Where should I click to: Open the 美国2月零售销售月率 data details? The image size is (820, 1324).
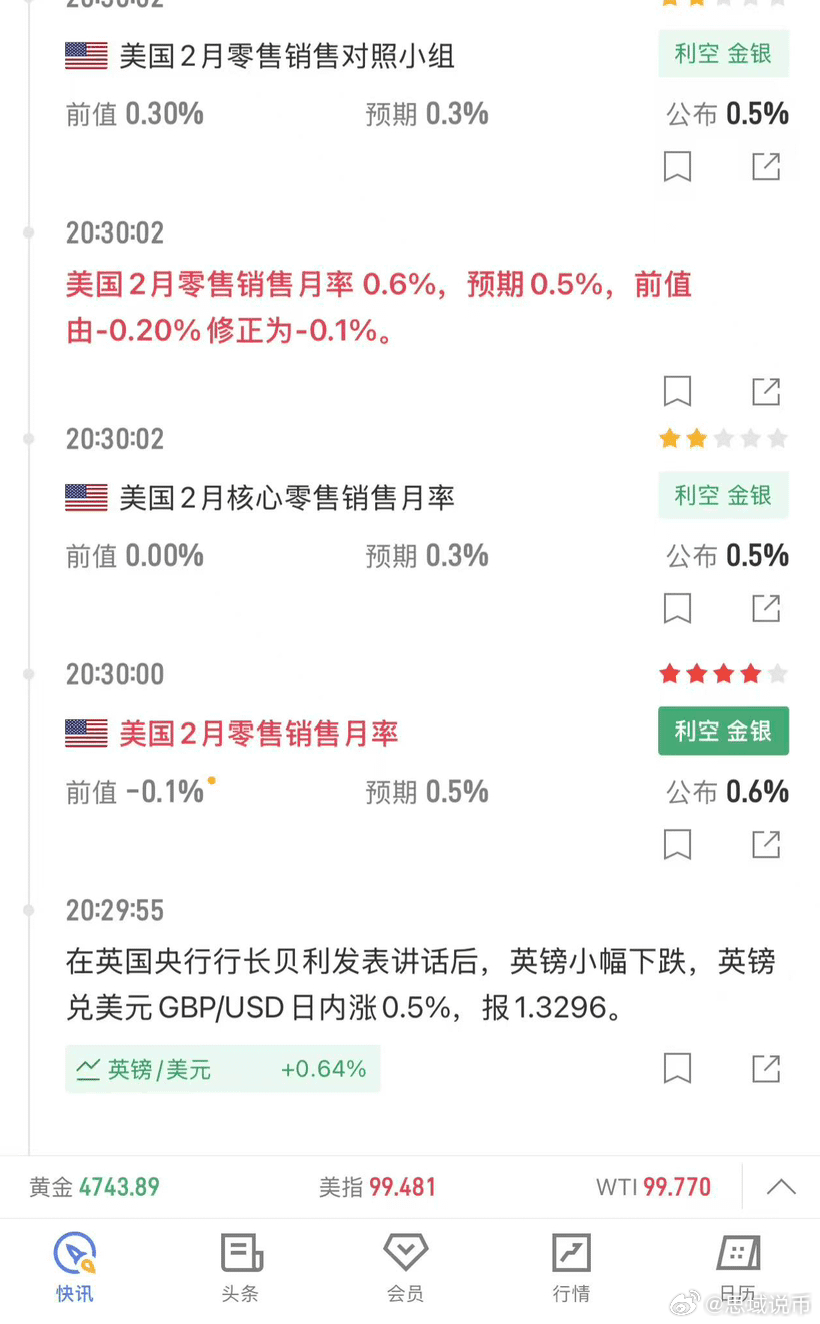[259, 734]
